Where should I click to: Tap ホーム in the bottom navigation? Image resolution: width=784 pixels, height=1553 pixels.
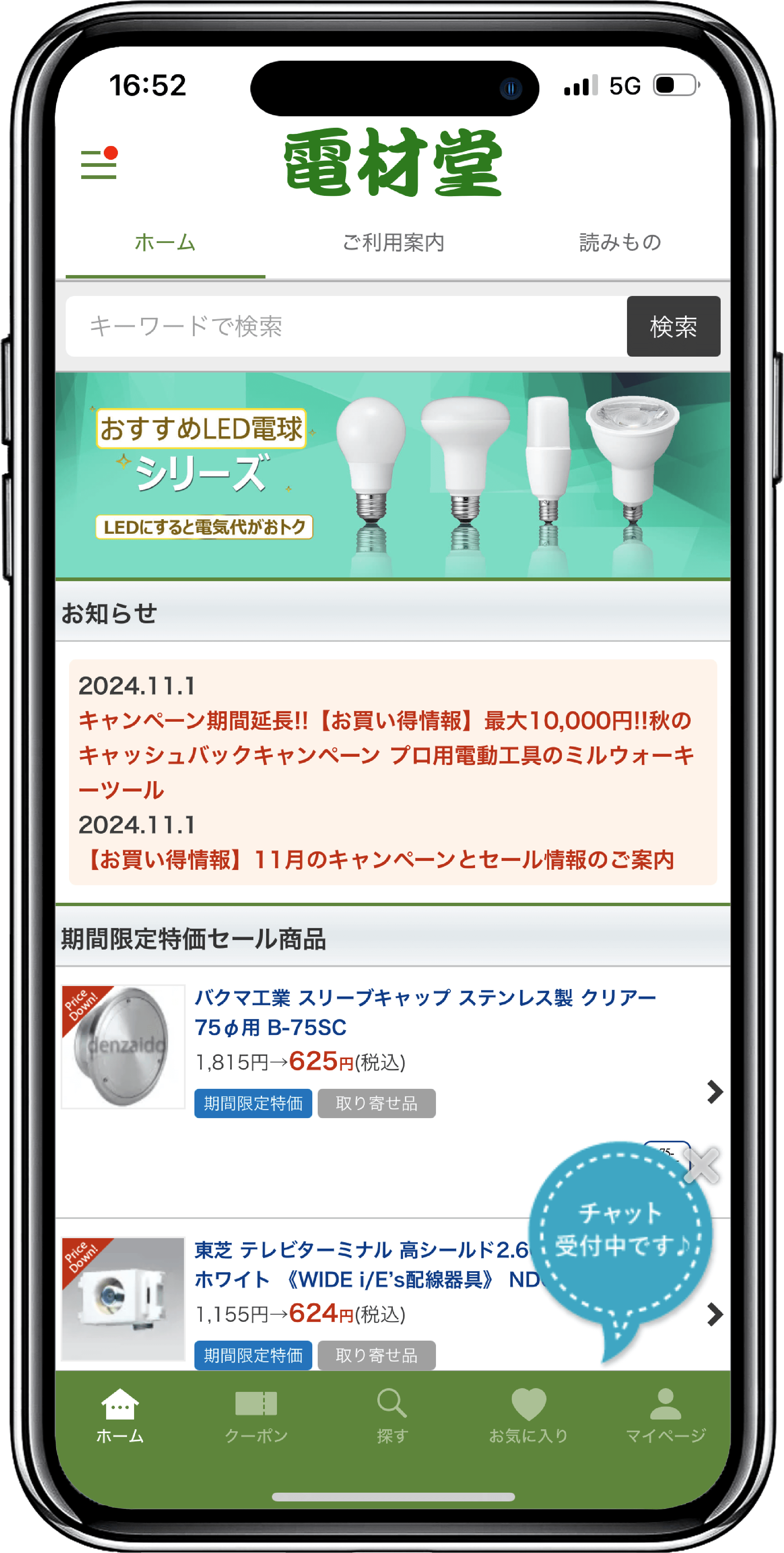(x=120, y=1414)
